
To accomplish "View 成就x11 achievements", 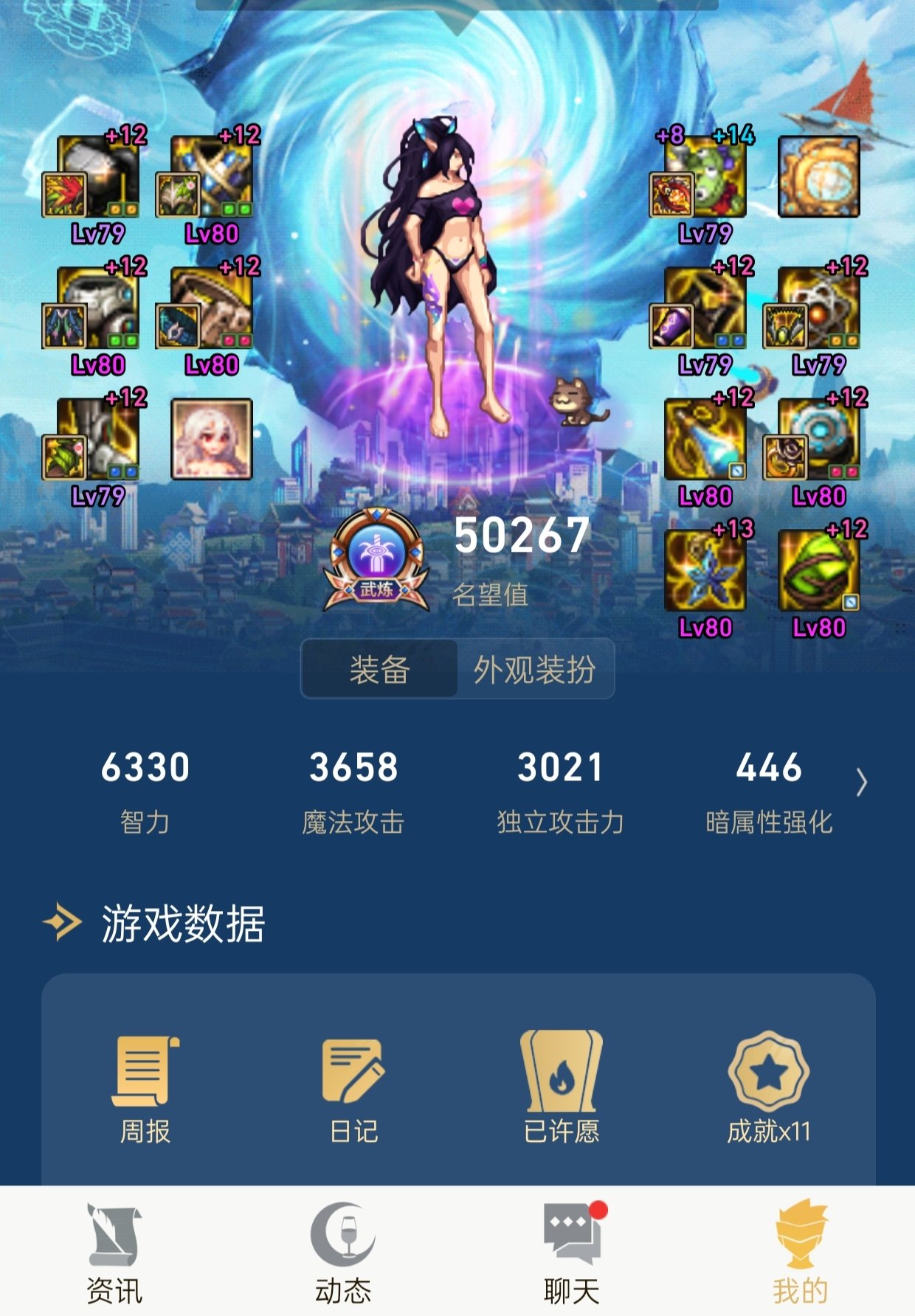I will (769, 1087).
